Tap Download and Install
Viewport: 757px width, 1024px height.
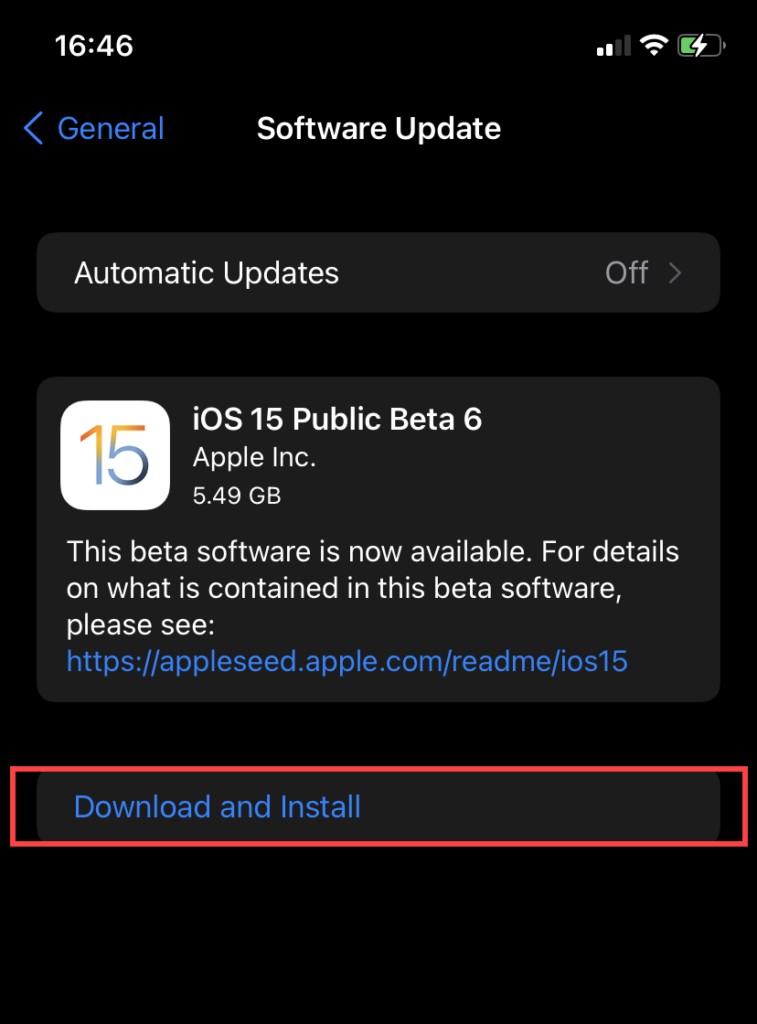[x=218, y=807]
